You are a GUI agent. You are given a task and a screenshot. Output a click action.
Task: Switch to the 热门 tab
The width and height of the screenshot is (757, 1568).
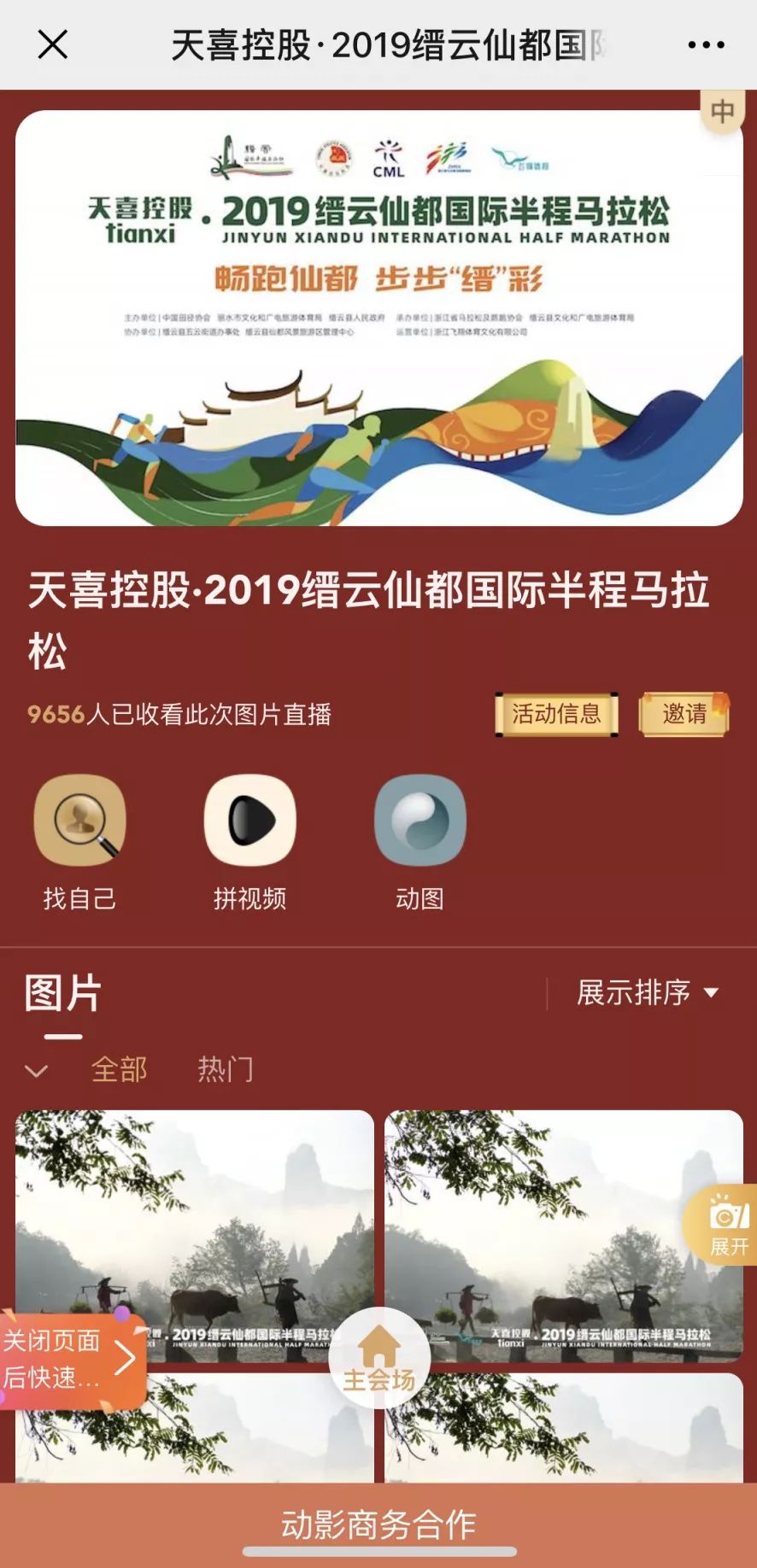pos(226,1069)
